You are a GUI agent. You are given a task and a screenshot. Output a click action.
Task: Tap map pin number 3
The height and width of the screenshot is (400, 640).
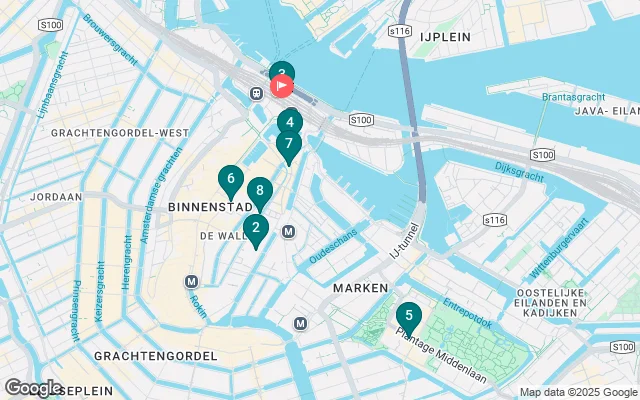[x=282, y=69]
